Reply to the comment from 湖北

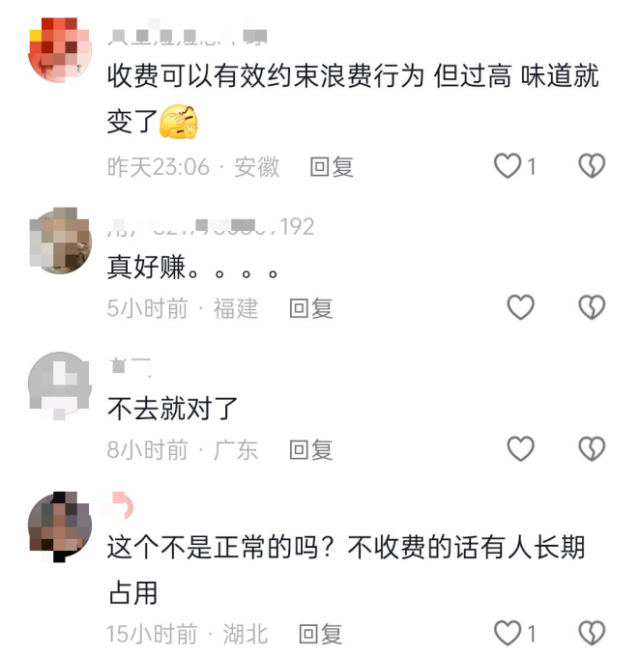pos(321,633)
